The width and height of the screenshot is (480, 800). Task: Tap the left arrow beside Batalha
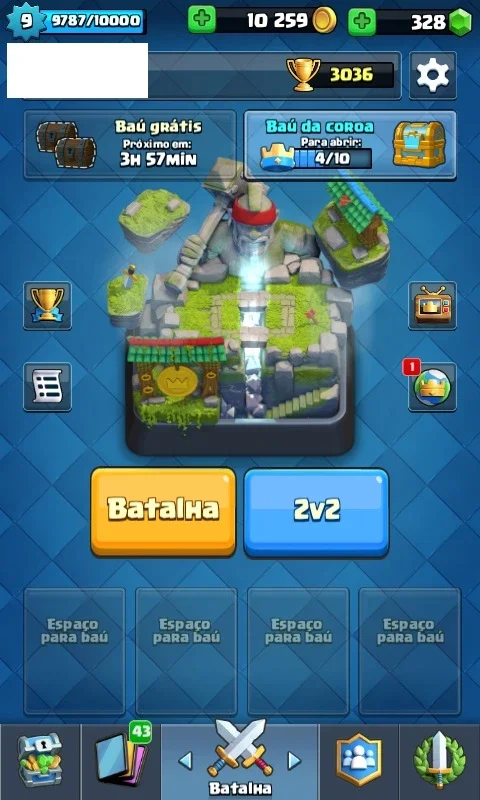(x=185, y=761)
